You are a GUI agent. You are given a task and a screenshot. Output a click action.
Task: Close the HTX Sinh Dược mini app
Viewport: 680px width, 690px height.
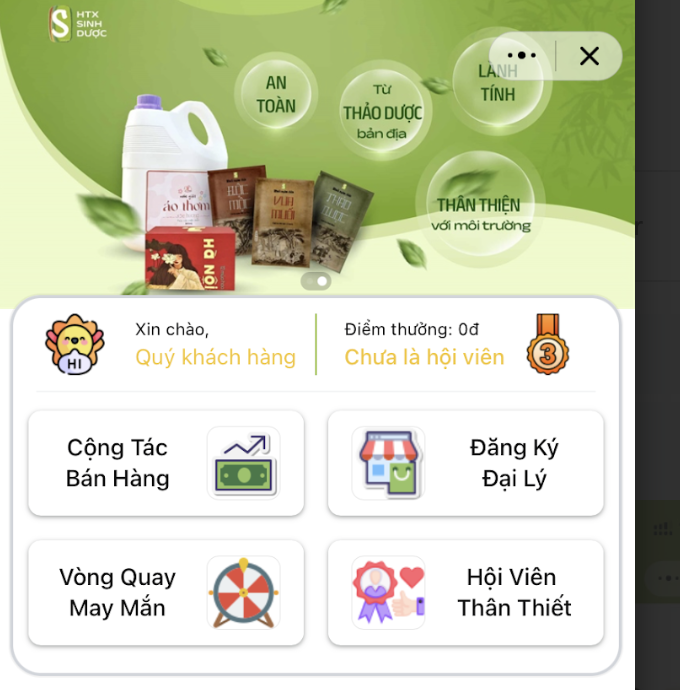[x=589, y=56]
